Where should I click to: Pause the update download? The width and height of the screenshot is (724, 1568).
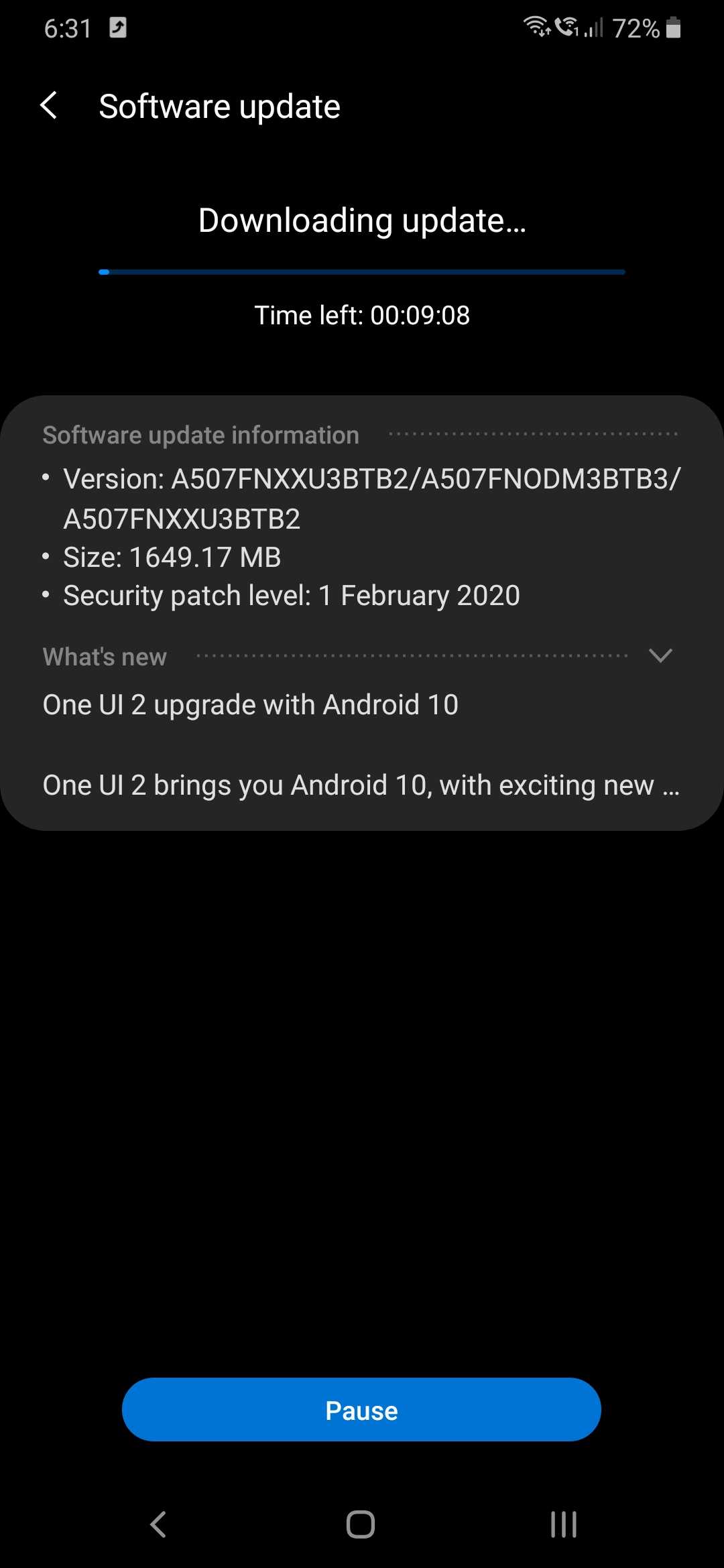click(361, 1410)
